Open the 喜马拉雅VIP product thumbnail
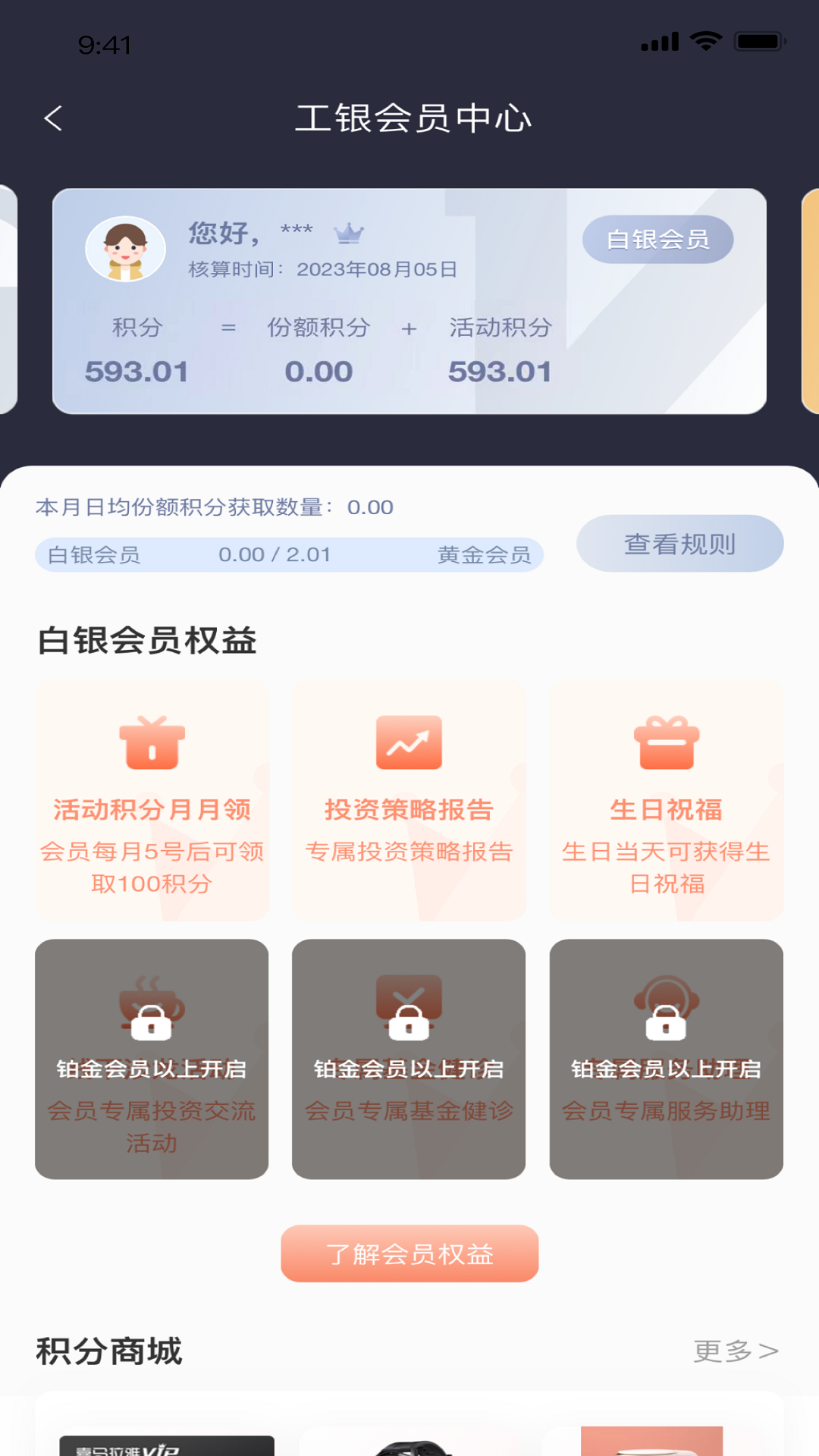This screenshot has width=819, height=1456. pos(166,1443)
